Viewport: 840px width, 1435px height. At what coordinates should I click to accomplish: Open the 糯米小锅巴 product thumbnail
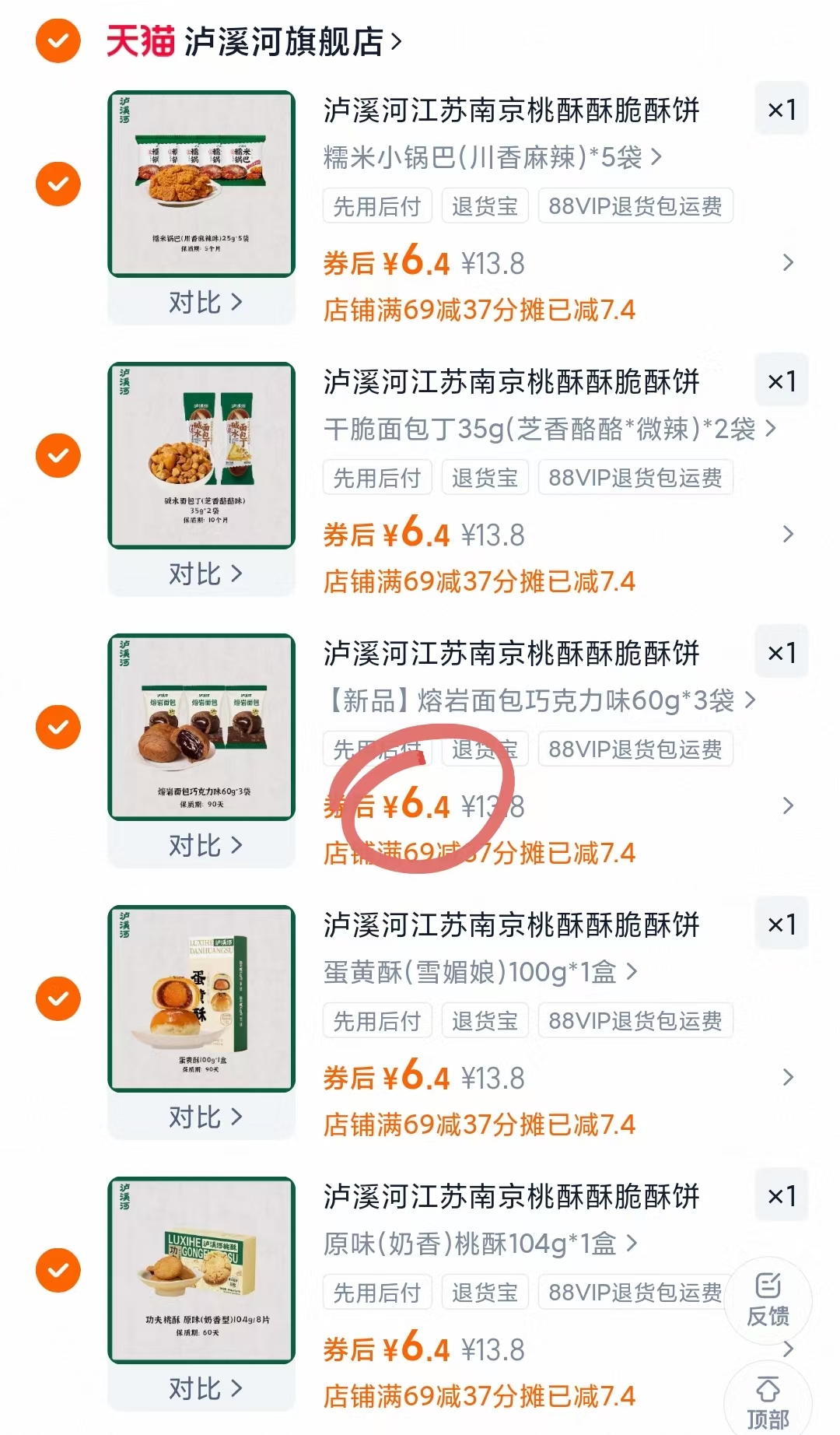point(200,184)
